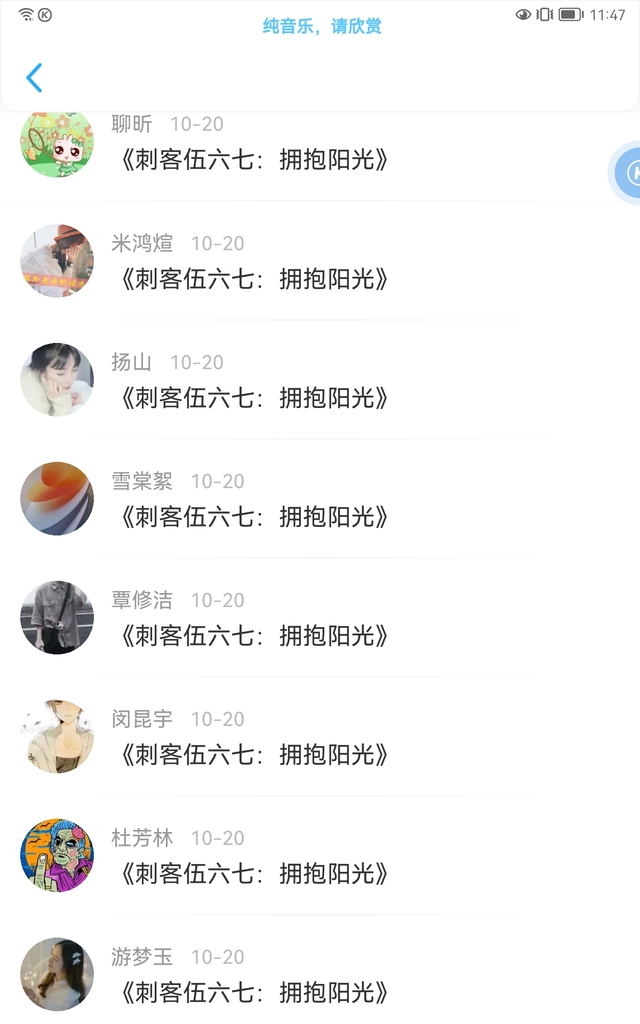View 米鸿煊's avatar
Image resolution: width=640 pixels, height=1024 pixels.
point(57,260)
